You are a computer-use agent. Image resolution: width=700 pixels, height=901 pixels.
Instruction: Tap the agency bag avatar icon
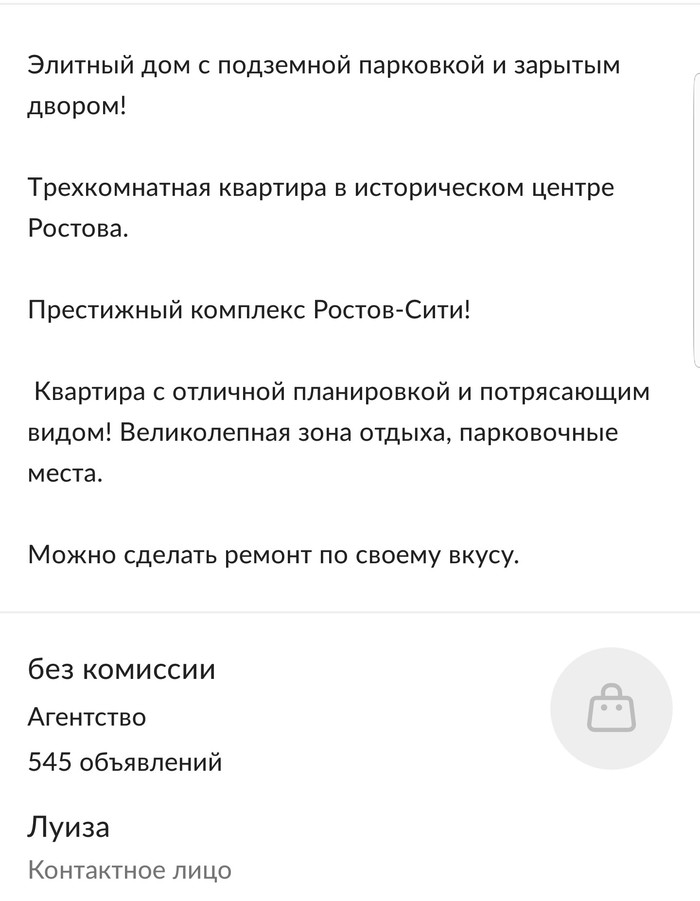pos(612,711)
